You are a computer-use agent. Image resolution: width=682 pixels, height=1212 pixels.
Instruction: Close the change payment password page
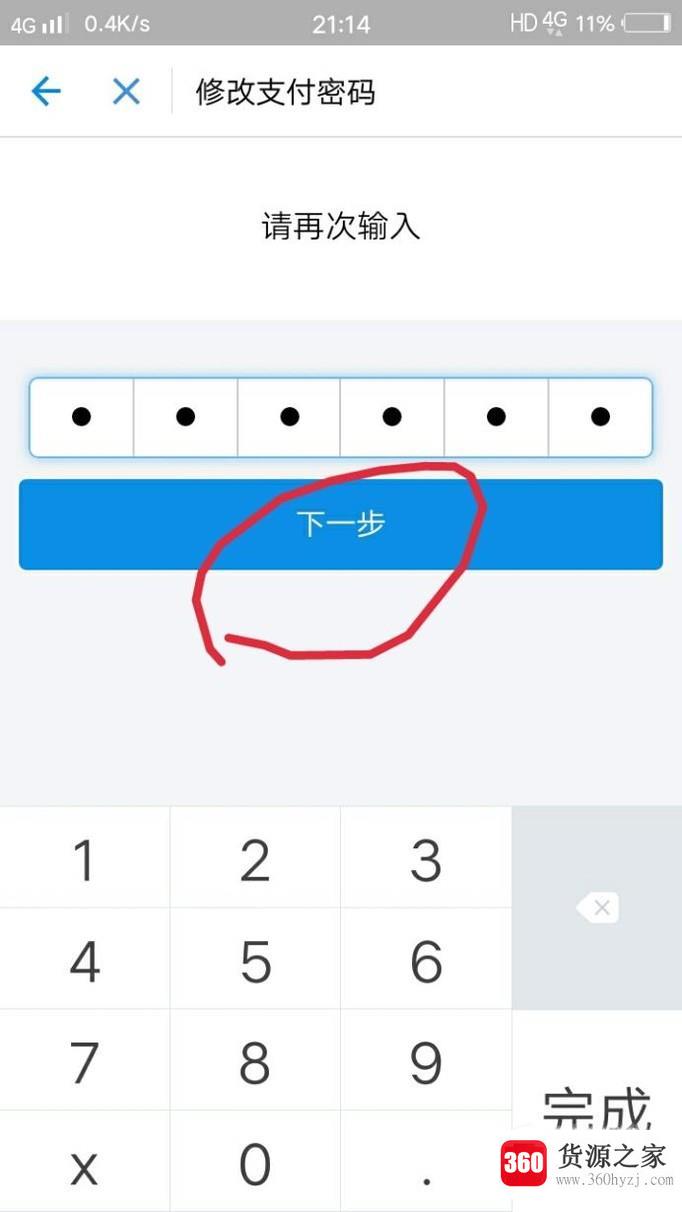pos(126,92)
